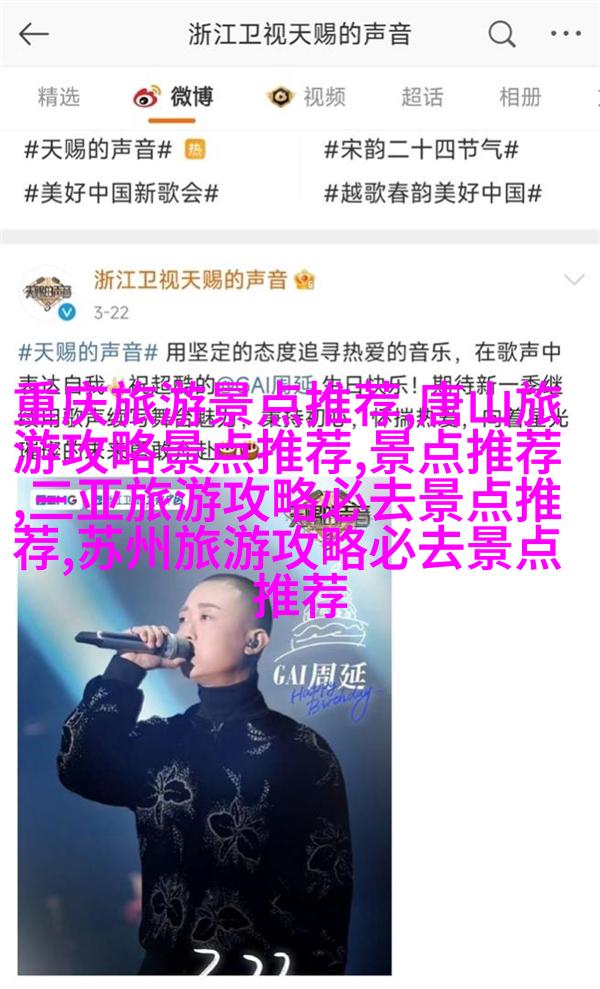The image size is (600, 989).
Task: Go back using the arrow
Action: (33, 35)
